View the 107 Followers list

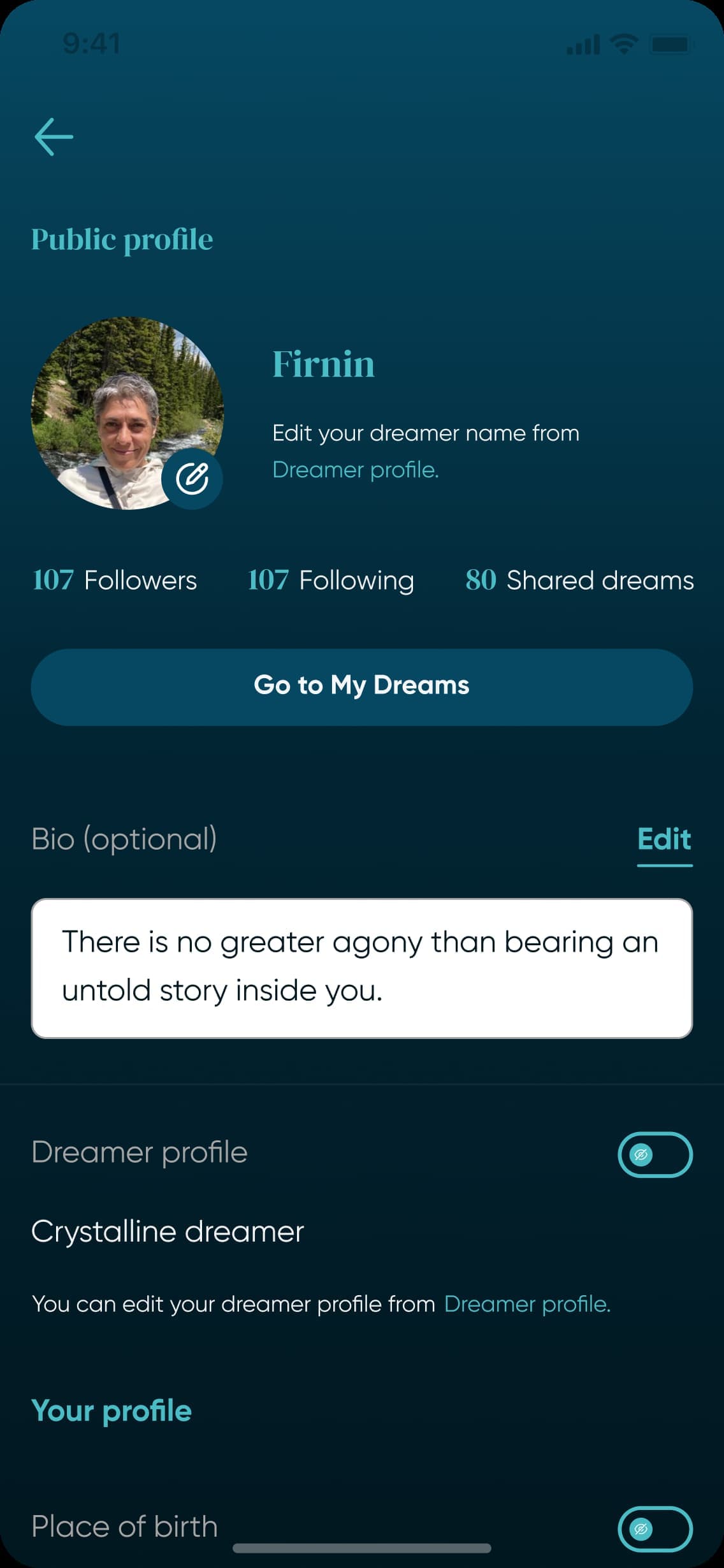pyautogui.click(x=115, y=580)
